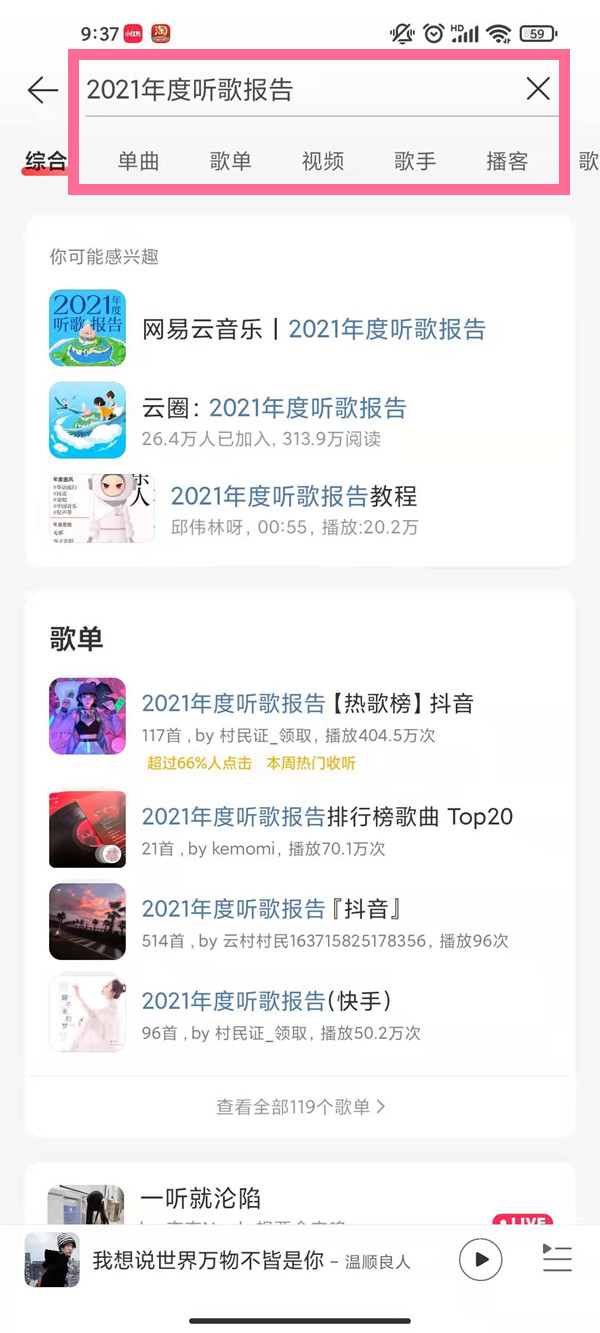This screenshot has width=600, height=1333.
Task: Switch to the 歌手 tab
Action: 414,161
